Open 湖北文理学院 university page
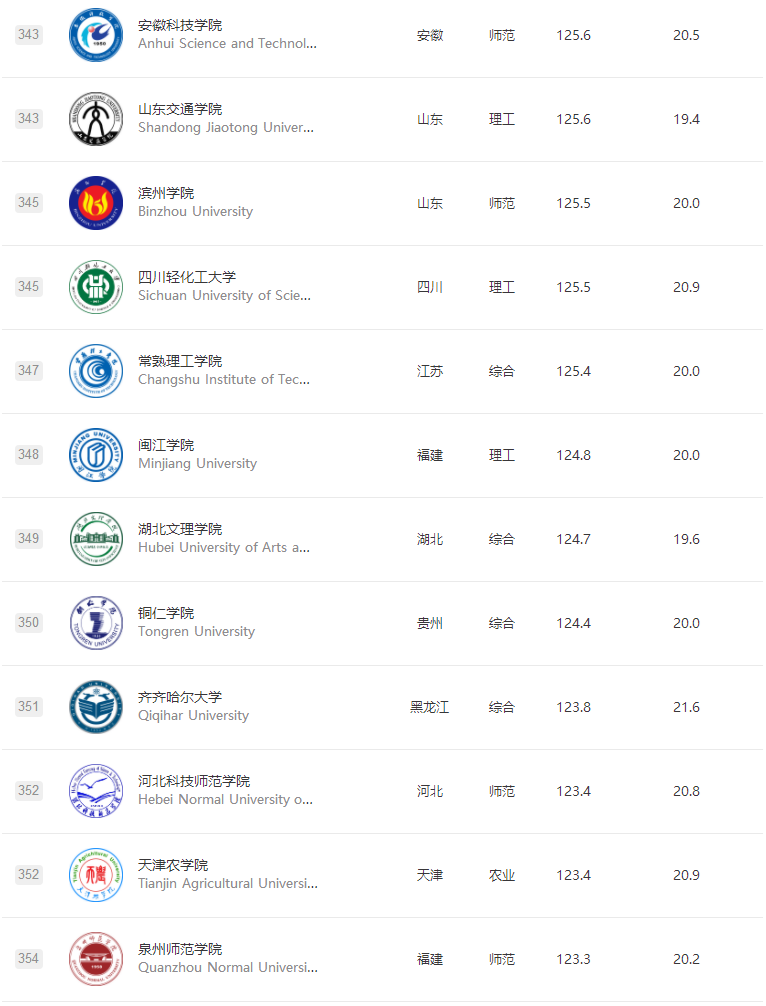Screen dimensions: 766x1006 [180, 530]
